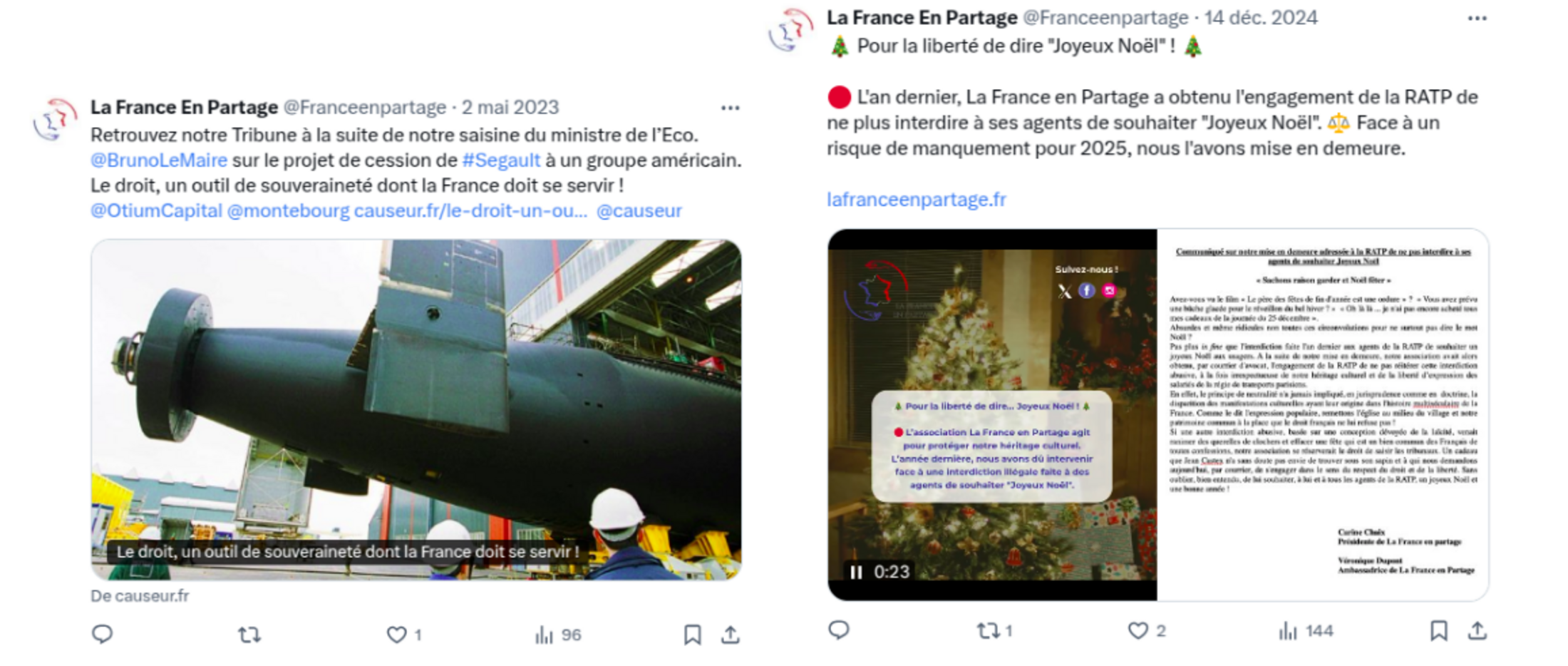1568x666 pixels.
Task: Open overflow menu on the 14 déc. 2024 post
Action: 1477,19
